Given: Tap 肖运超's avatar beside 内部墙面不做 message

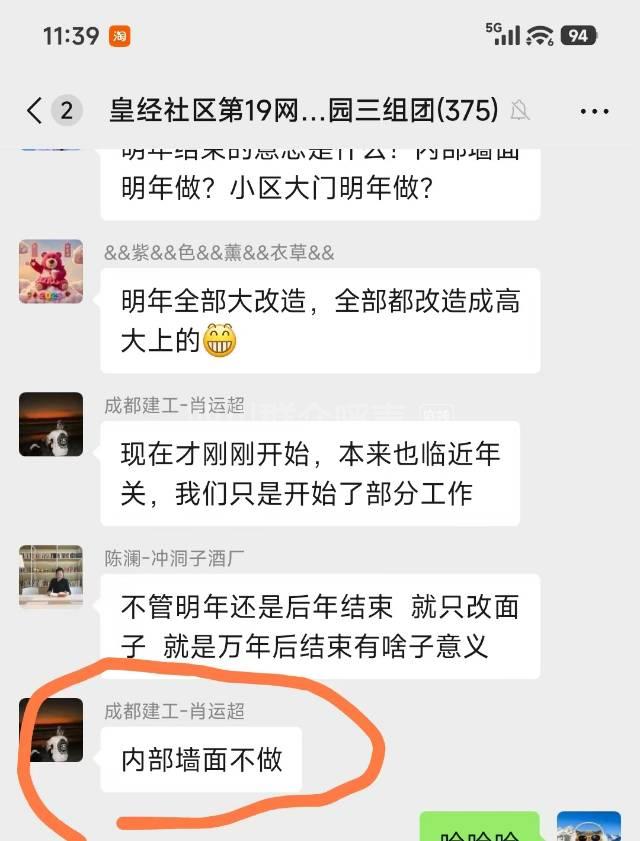Looking at the screenshot, I should tap(51, 730).
